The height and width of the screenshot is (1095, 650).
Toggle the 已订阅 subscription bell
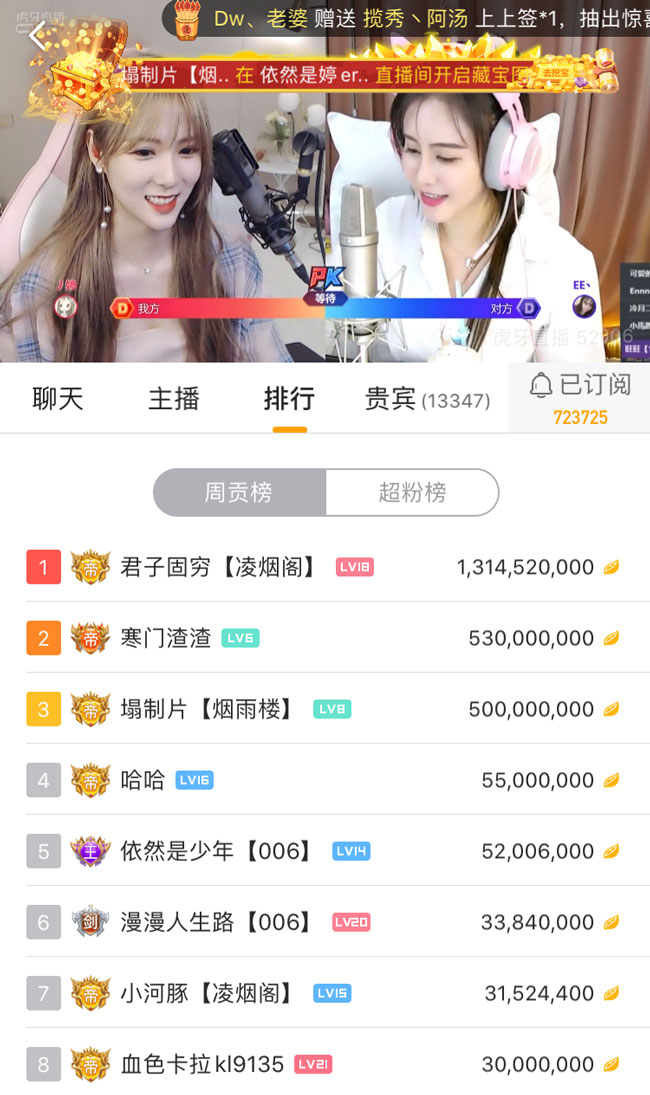[579, 397]
